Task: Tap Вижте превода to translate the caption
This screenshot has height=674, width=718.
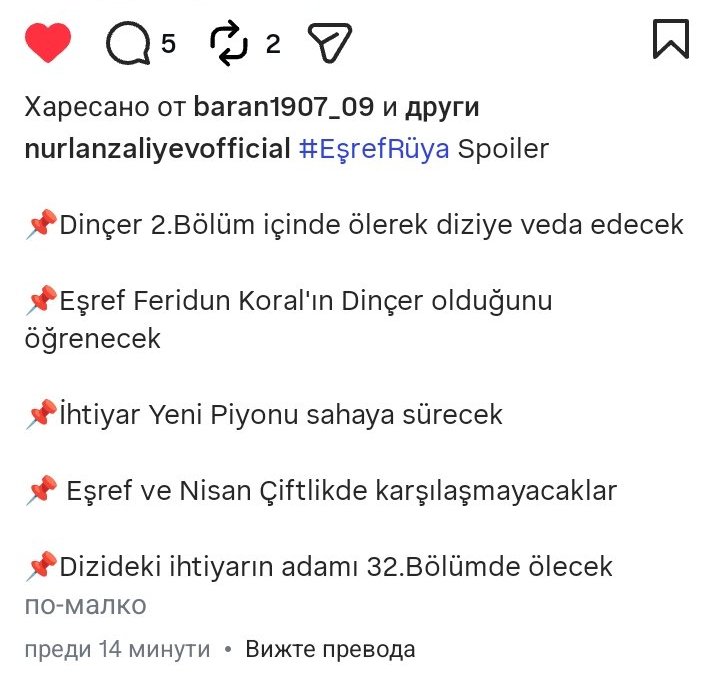Action: (330, 649)
